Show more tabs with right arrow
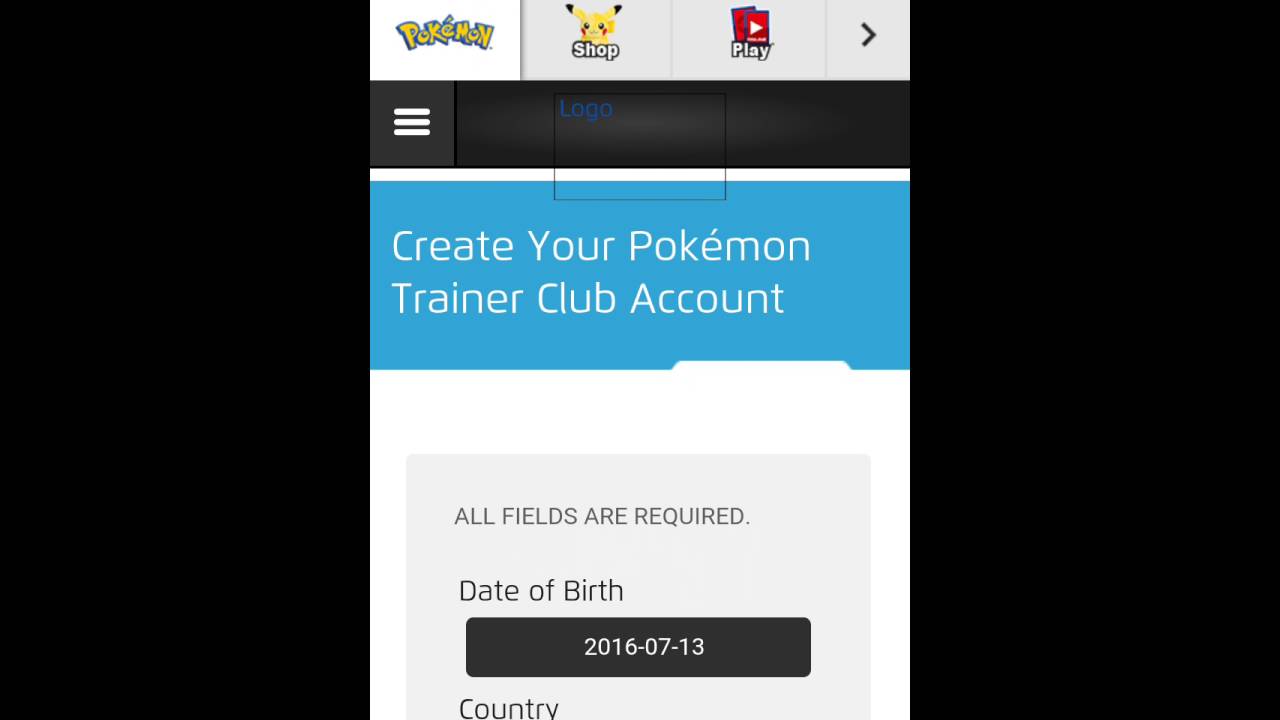Screen dimensions: 1280x720 [868, 37]
